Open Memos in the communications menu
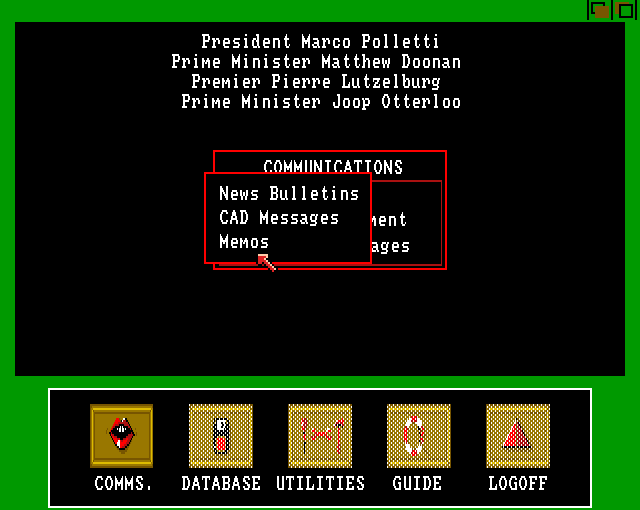Image resolution: width=640 pixels, height=510 pixels. [x=244, y=242]
